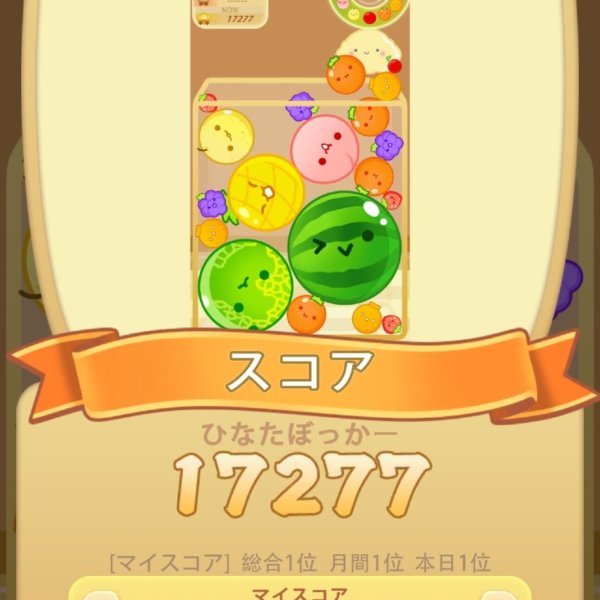
Task: Select the マイスコア ranking tab
Action: (x=298, y=592)
